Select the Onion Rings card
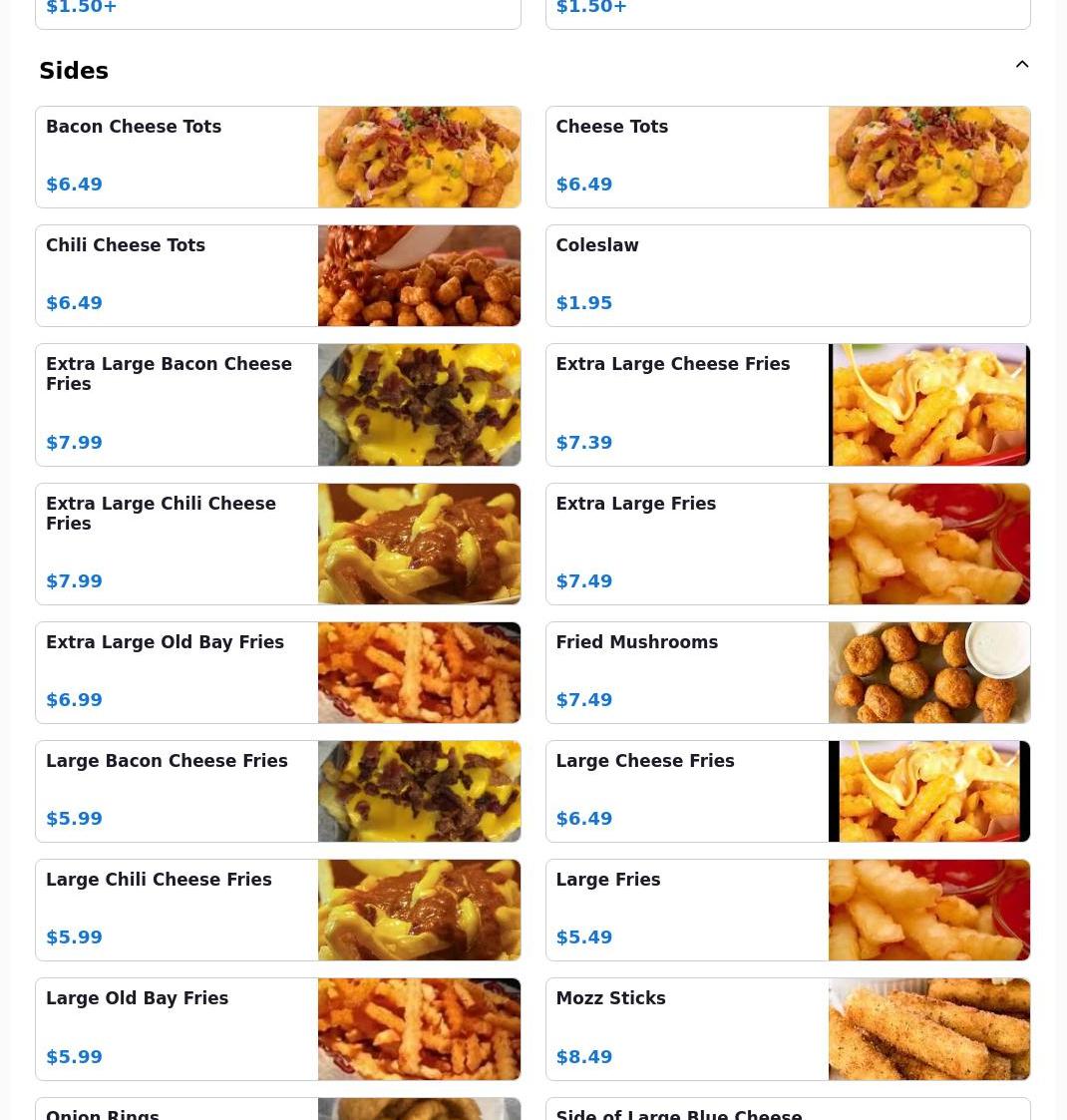 pyautogui.click(x=277, y=1110)
